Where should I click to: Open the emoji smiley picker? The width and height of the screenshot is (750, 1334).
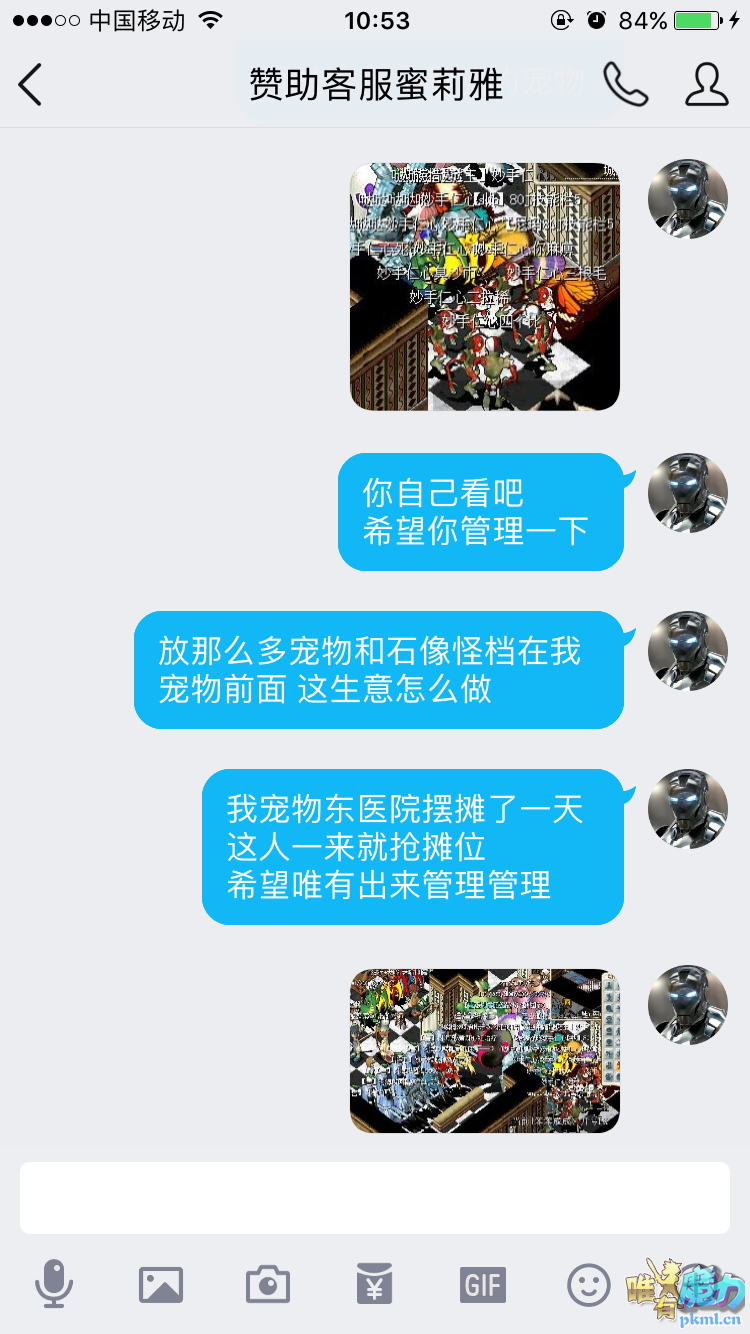pyautogui.click(x=588, y=1284)
